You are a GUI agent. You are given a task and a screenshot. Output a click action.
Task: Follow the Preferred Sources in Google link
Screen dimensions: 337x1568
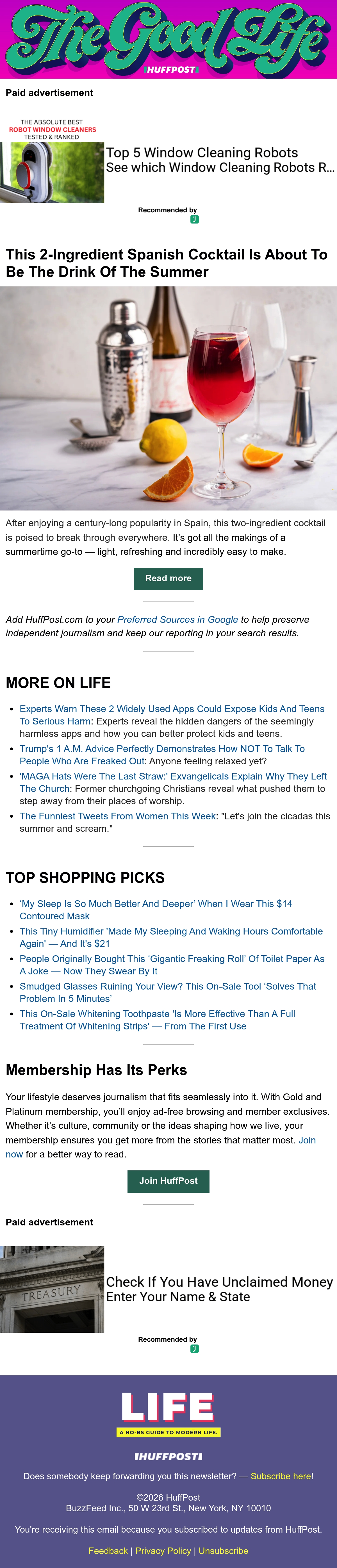(177, 620)
